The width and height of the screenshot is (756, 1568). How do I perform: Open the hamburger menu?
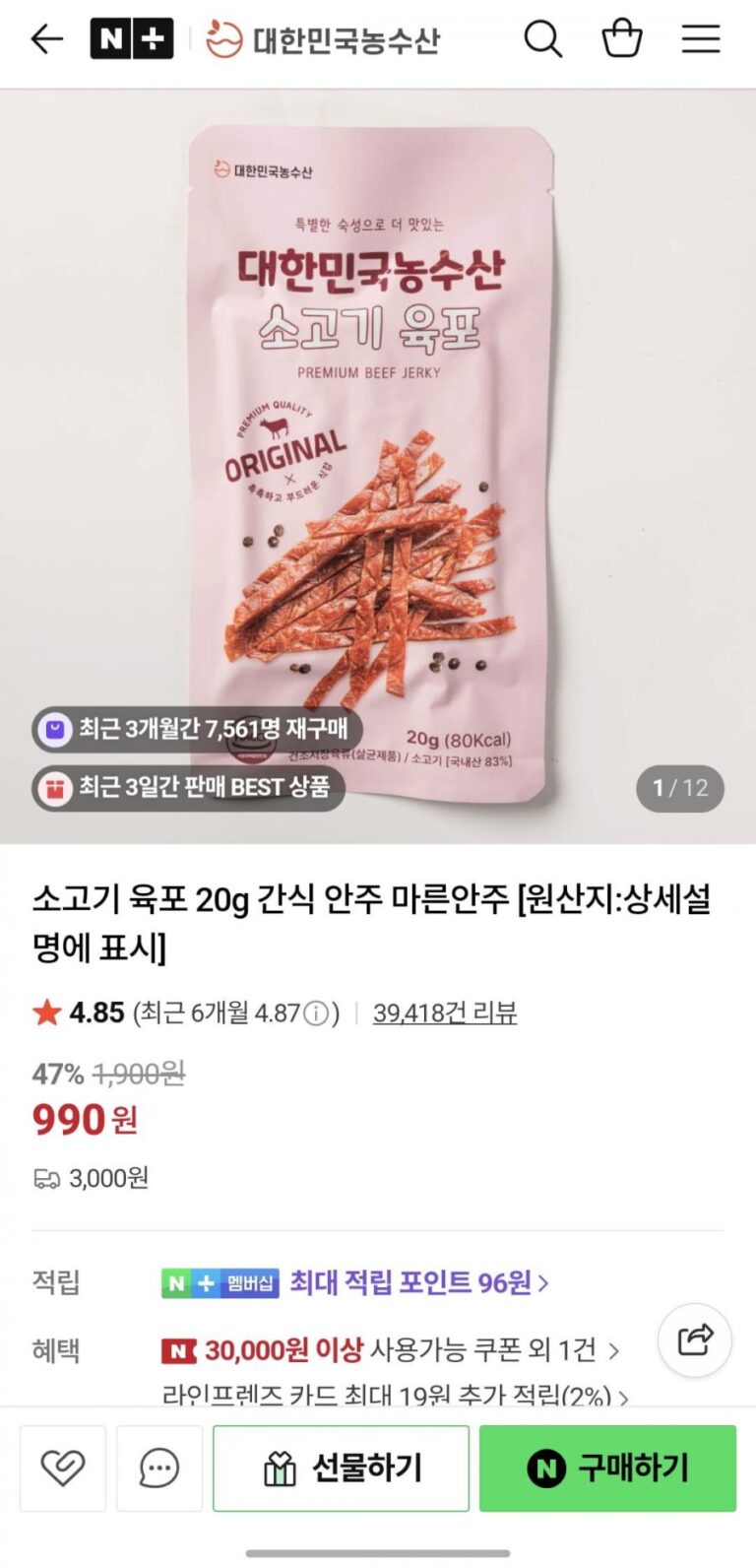pos(701,39)
